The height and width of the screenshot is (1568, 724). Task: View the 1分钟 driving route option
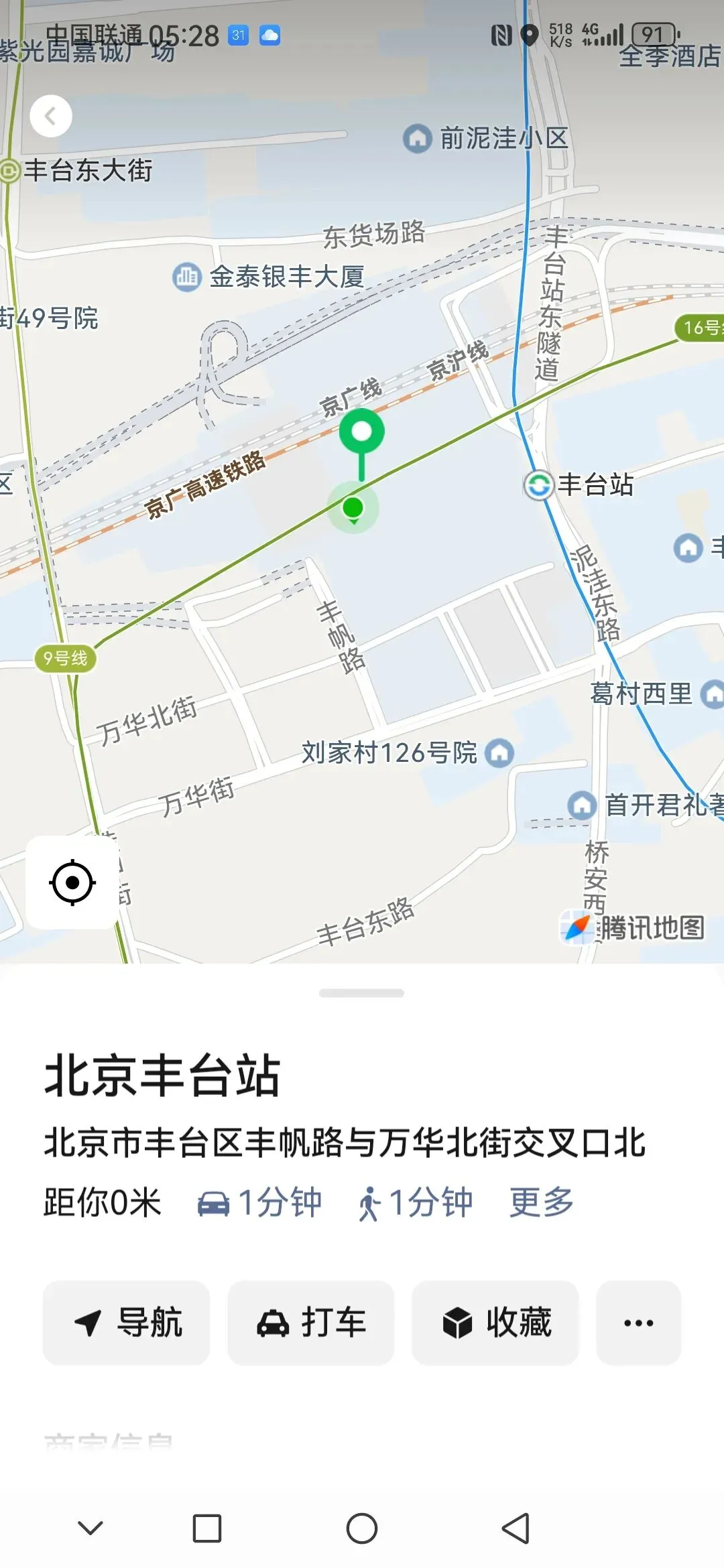click(259, 1202)
